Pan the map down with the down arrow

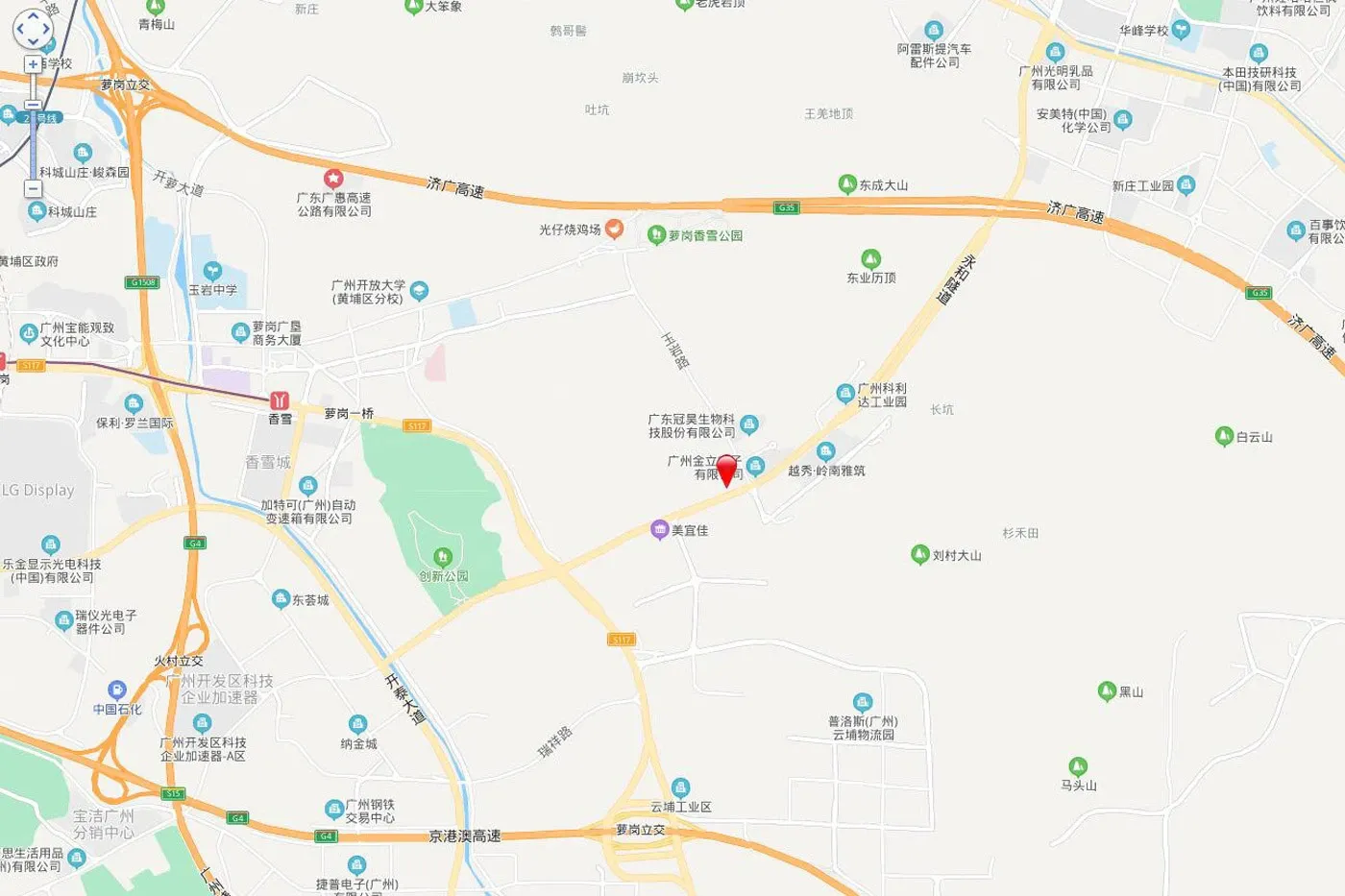point(33,41)
